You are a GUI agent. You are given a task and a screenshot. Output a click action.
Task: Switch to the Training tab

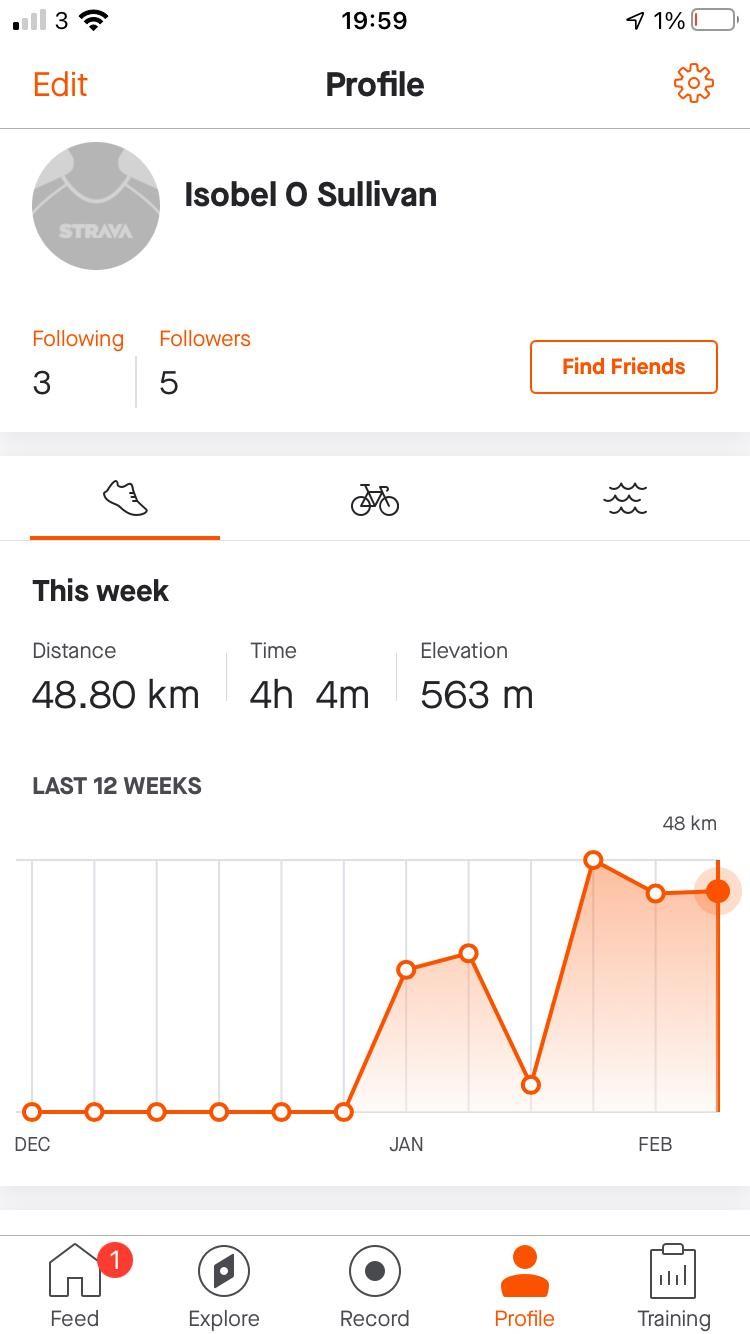pos(673,1286)
